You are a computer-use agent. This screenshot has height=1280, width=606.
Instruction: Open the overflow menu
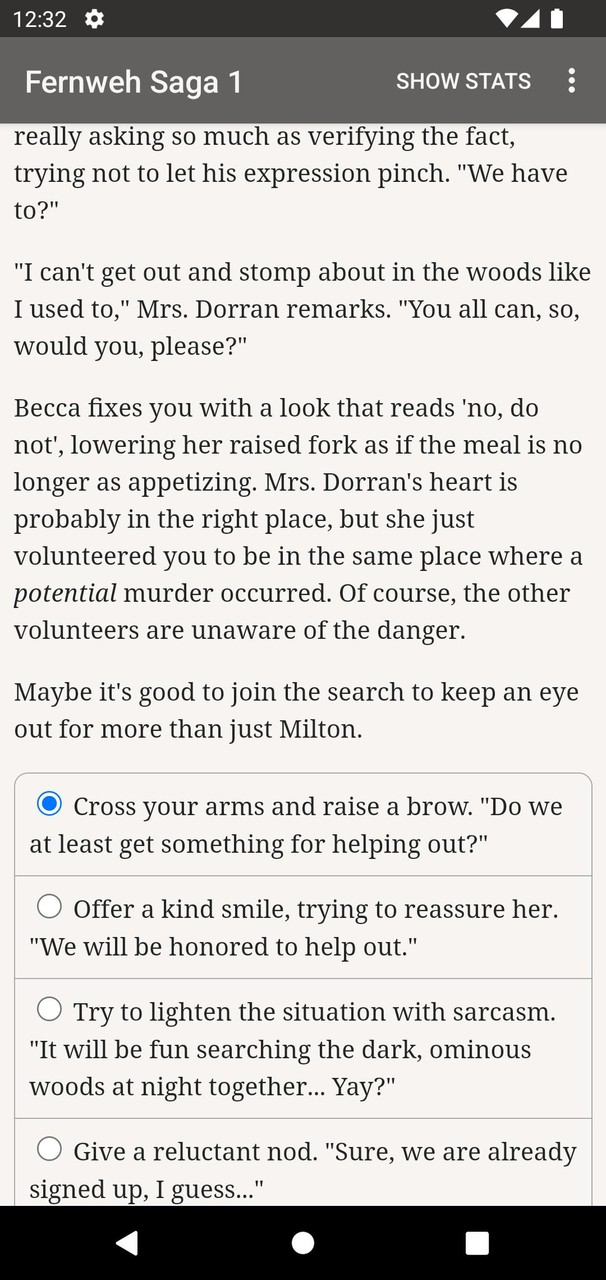pos(571,81)
